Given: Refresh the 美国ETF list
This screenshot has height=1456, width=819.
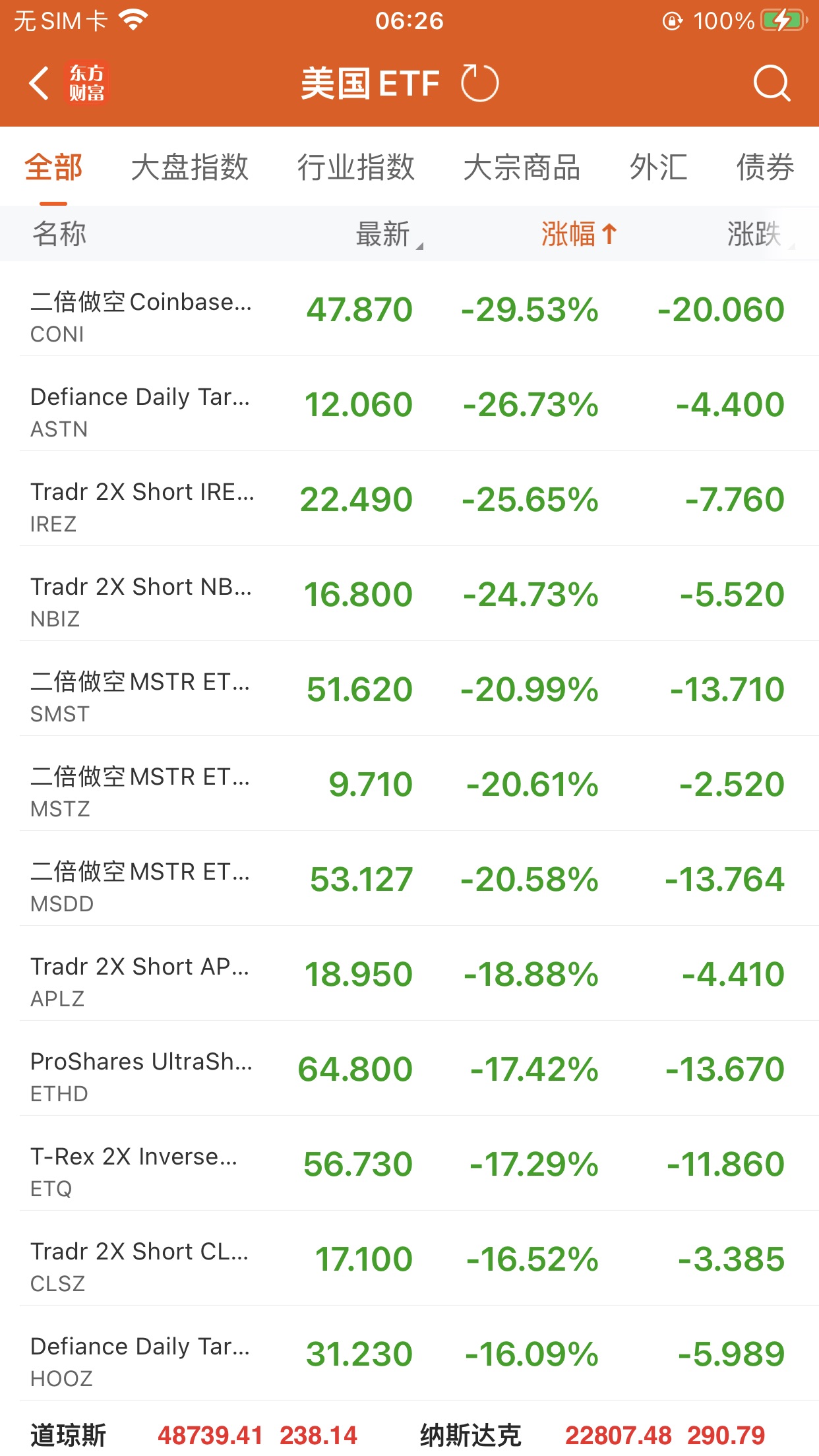Looking at the screenshot, I should pyautogui.click(x=479, y=84).
